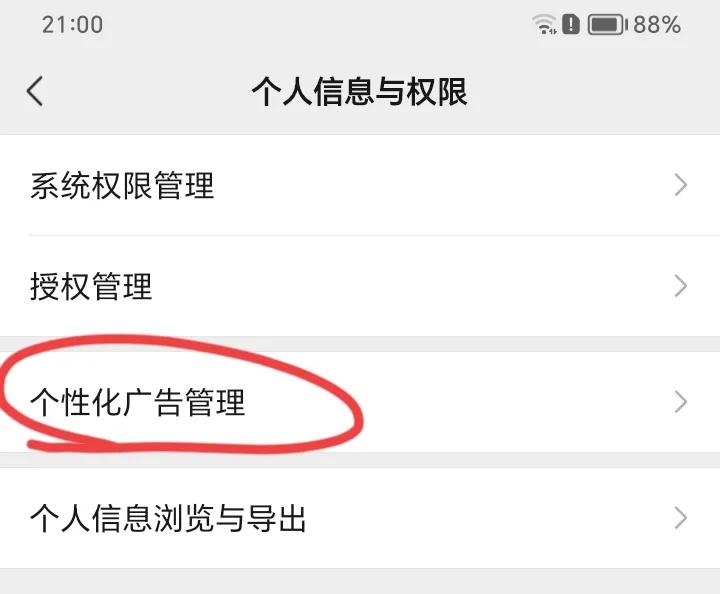The height and width of the screenshot is (594, 720).
Task: Go back from 个人信息与权限 page
Action: (x=35, y=91)
